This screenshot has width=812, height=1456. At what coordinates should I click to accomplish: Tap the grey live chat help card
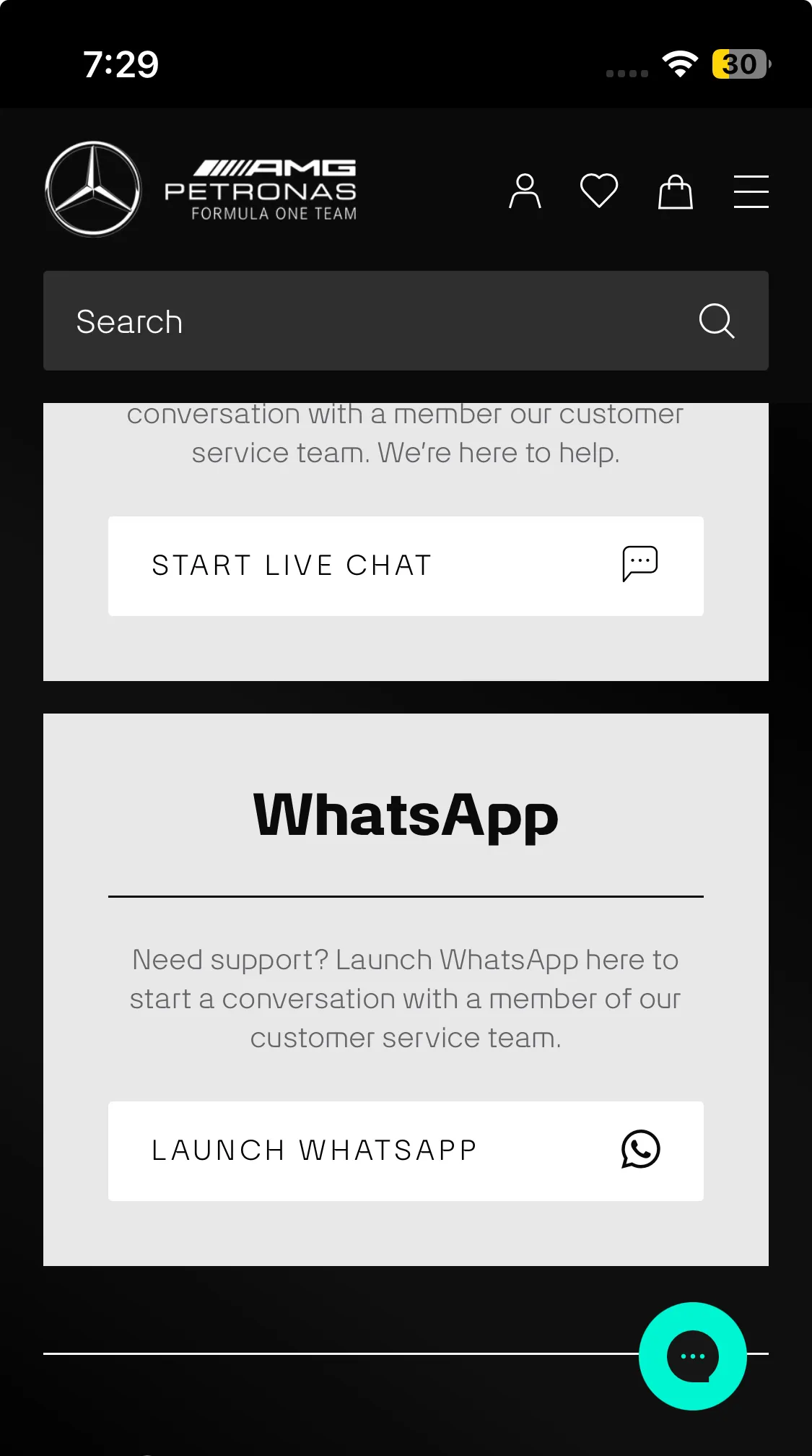(x=406, y=650)
